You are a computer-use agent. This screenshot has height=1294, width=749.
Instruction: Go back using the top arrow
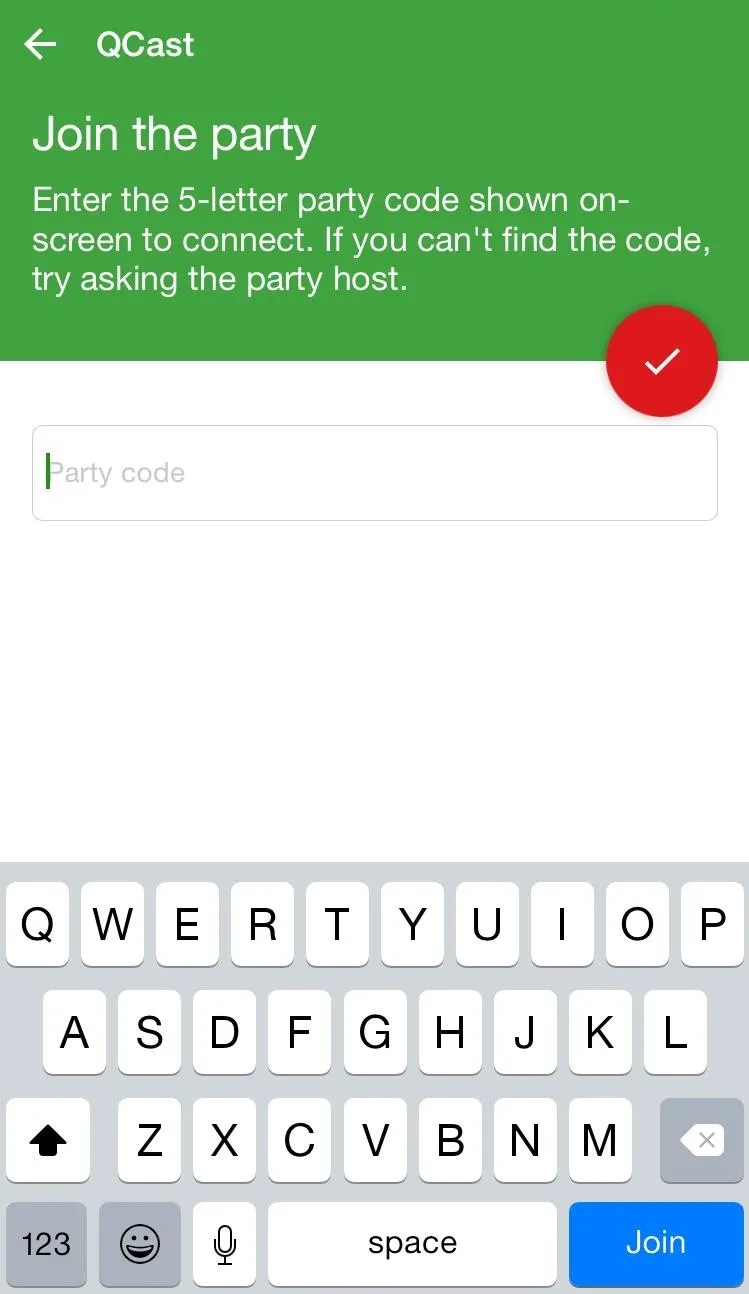pyautogui.click(x=40, y=44)
